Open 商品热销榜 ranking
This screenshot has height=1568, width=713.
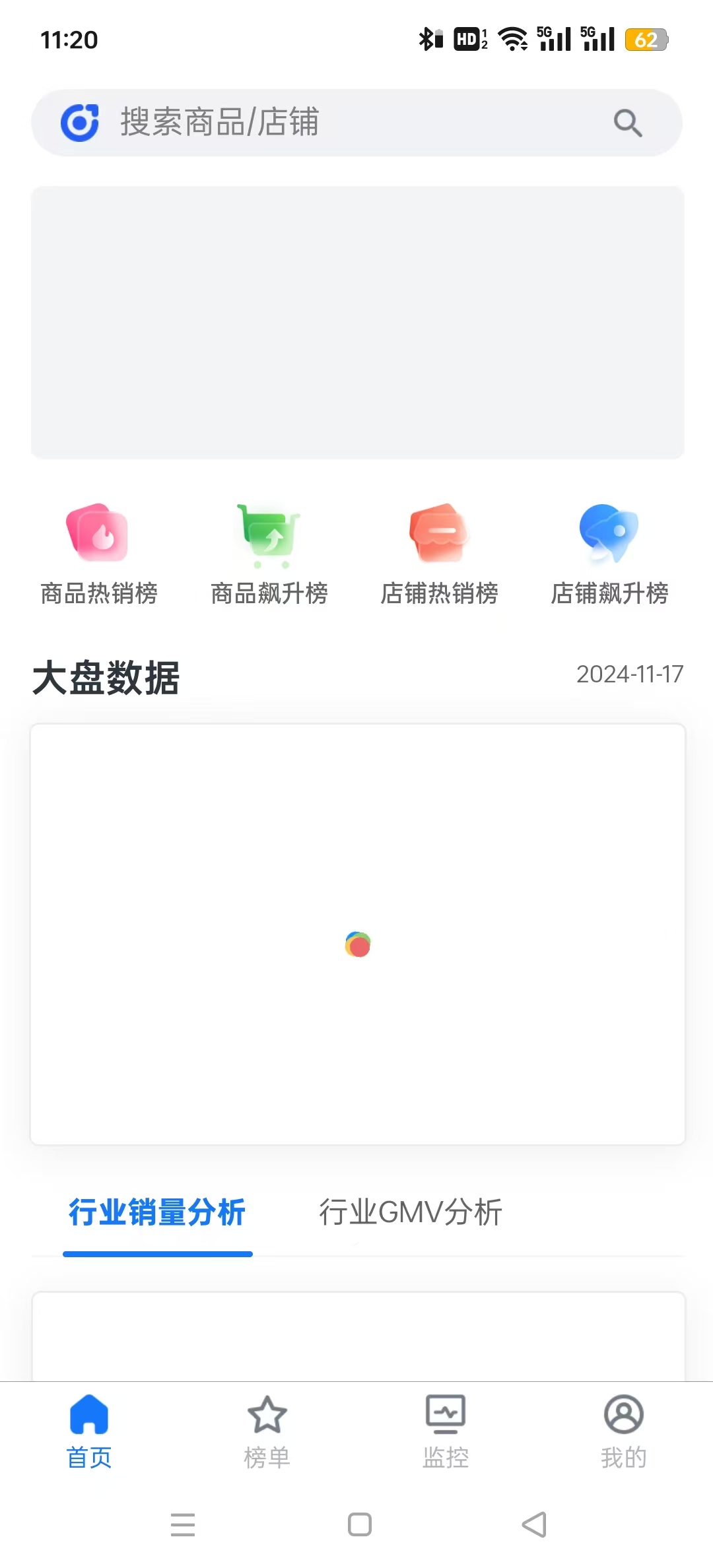[x=99, y=554]
